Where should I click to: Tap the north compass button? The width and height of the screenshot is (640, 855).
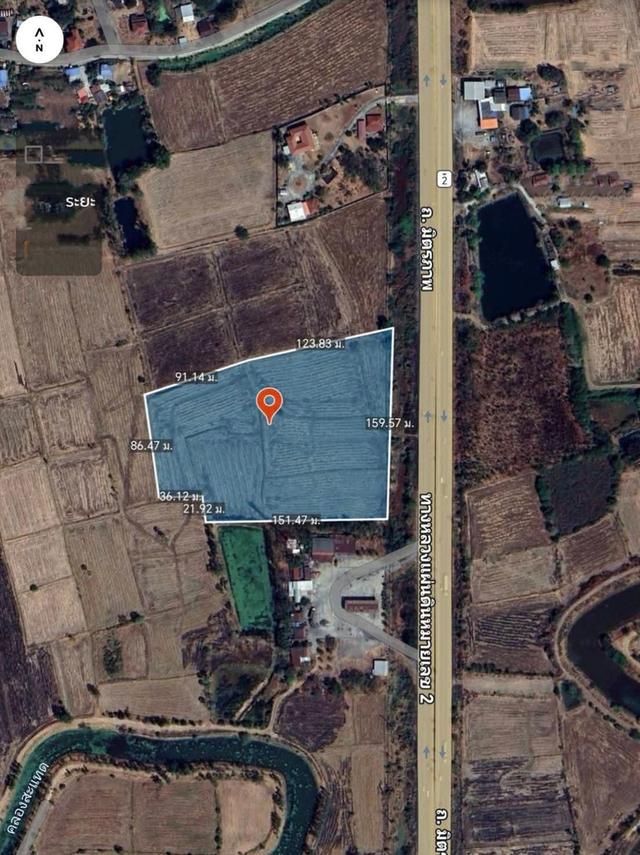point(39,39)
